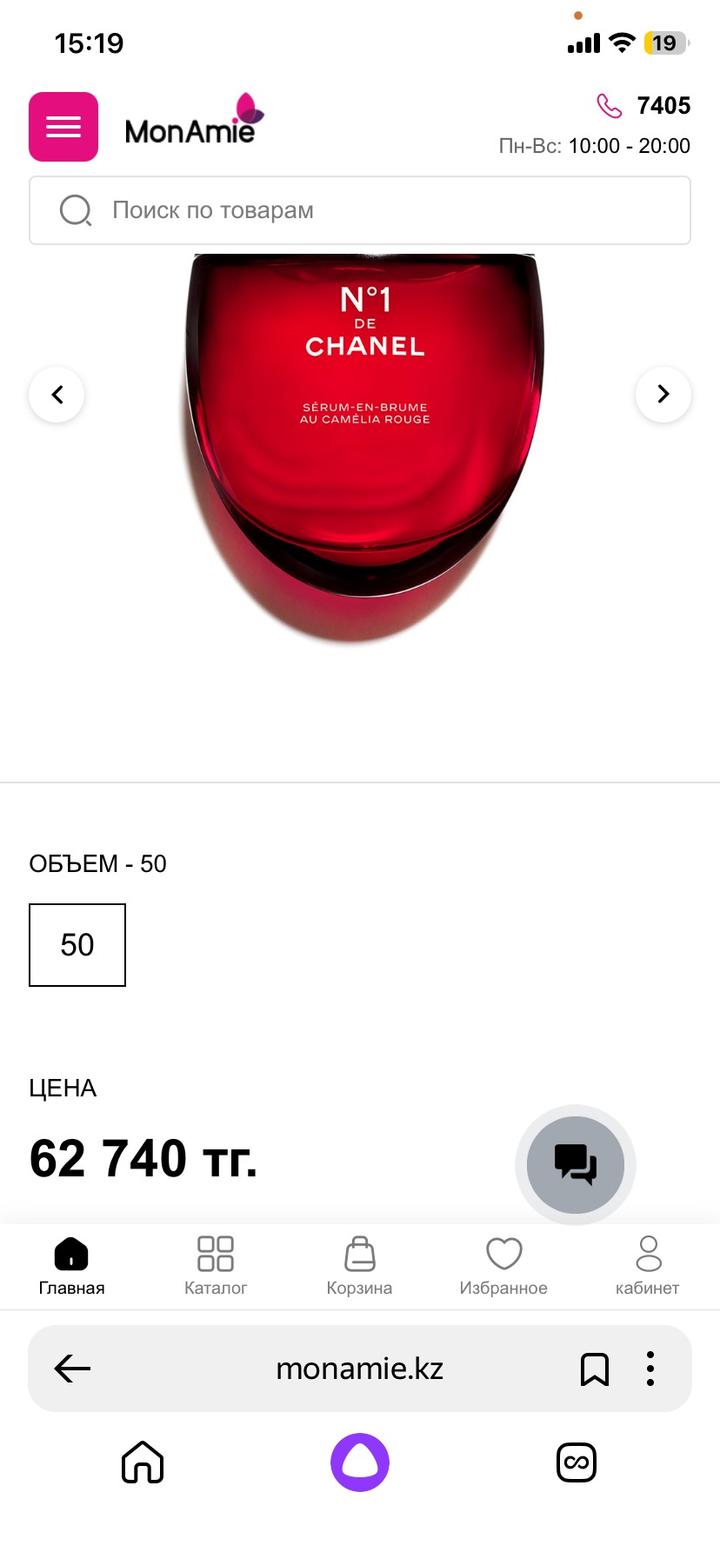
Task: Open the Каталог grid icon
Action: (215, 1263)
